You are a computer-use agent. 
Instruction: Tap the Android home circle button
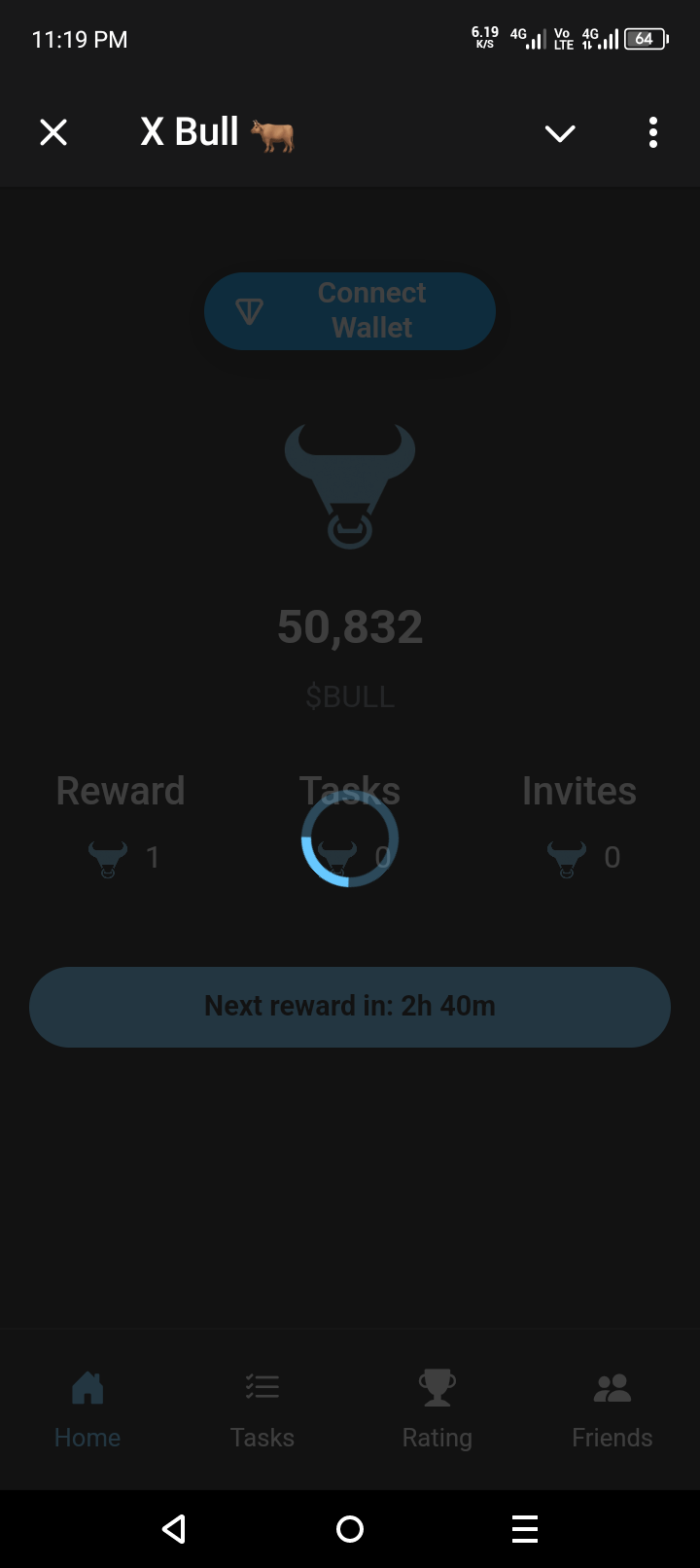click(x=350, y=1528)
